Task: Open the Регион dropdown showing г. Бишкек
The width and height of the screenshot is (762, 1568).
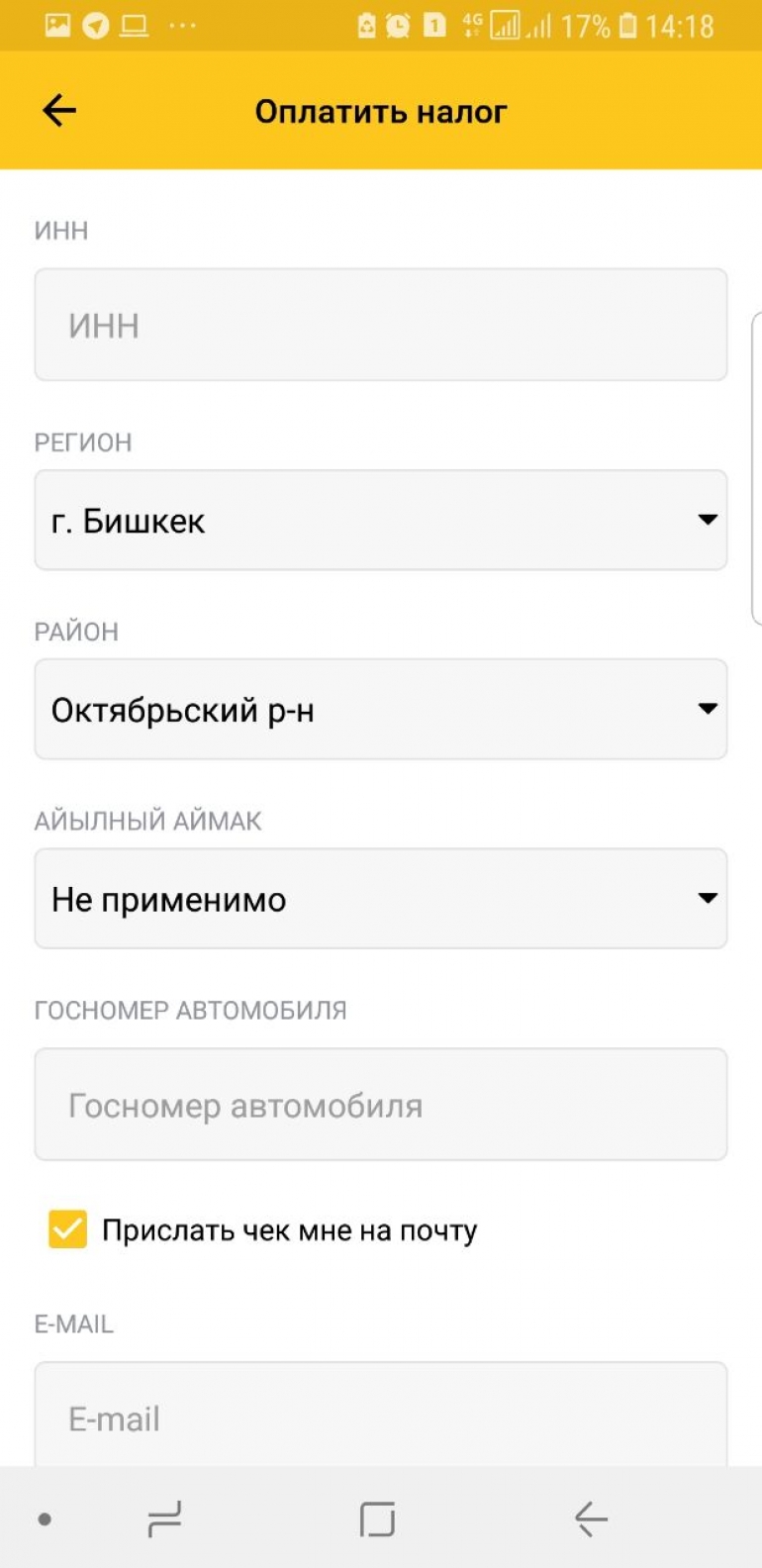Action: [x=381, y=520]
